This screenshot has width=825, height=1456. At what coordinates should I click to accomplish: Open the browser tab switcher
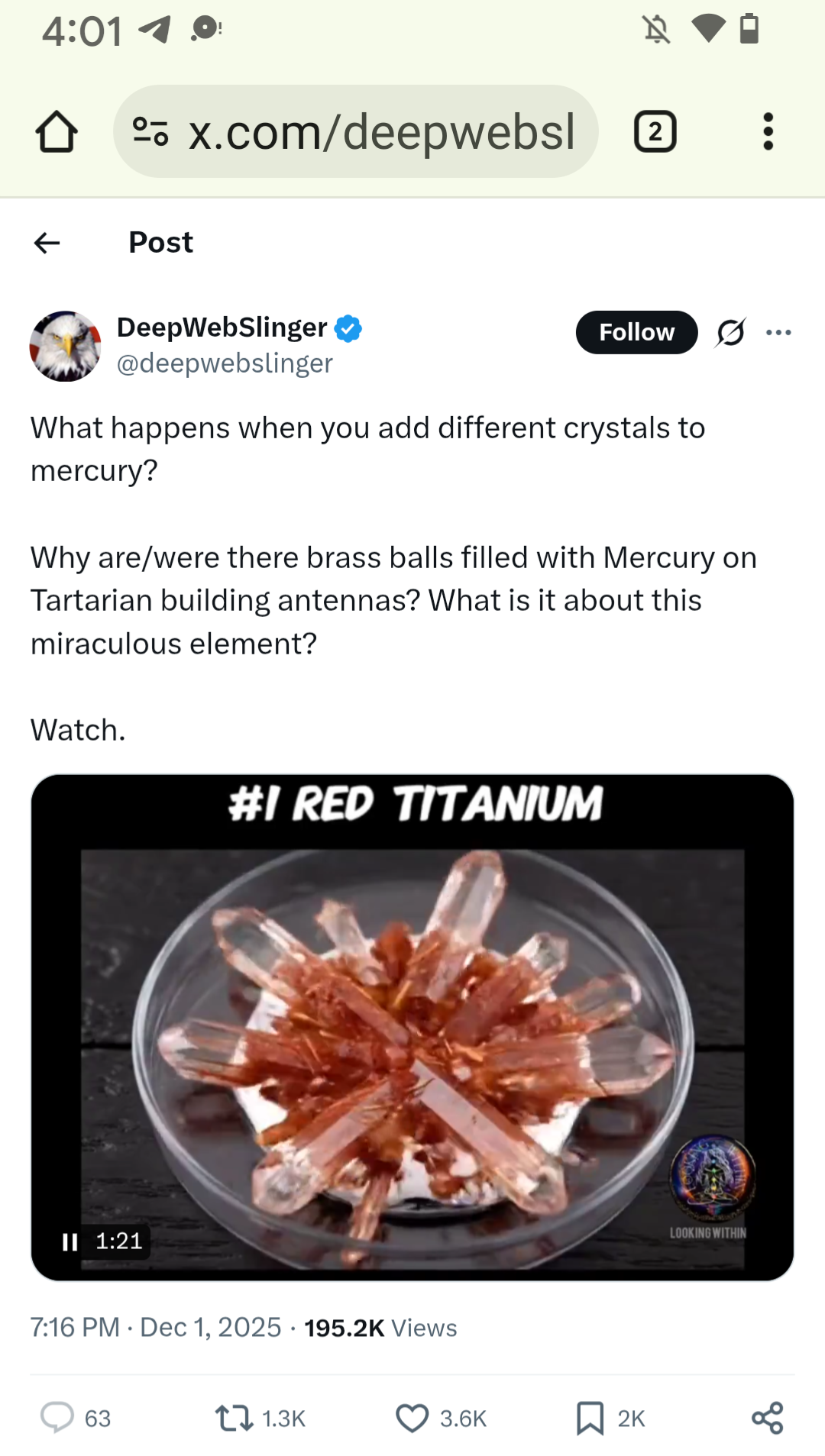click(655, 132)
